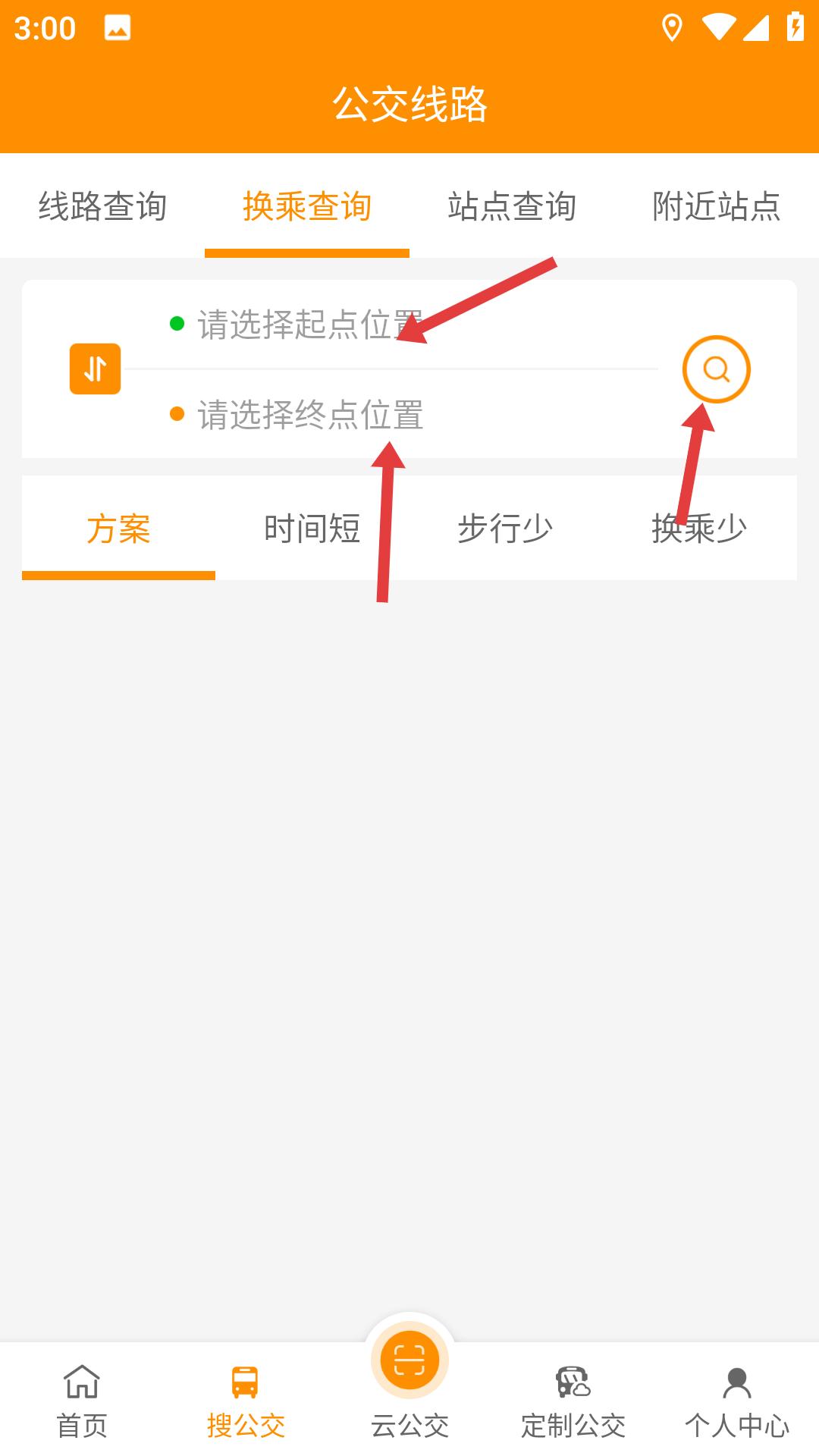This screenshot has width=819, height=1456.
Task: Select the 线路查询 query tab
Action: click(103, 206)
